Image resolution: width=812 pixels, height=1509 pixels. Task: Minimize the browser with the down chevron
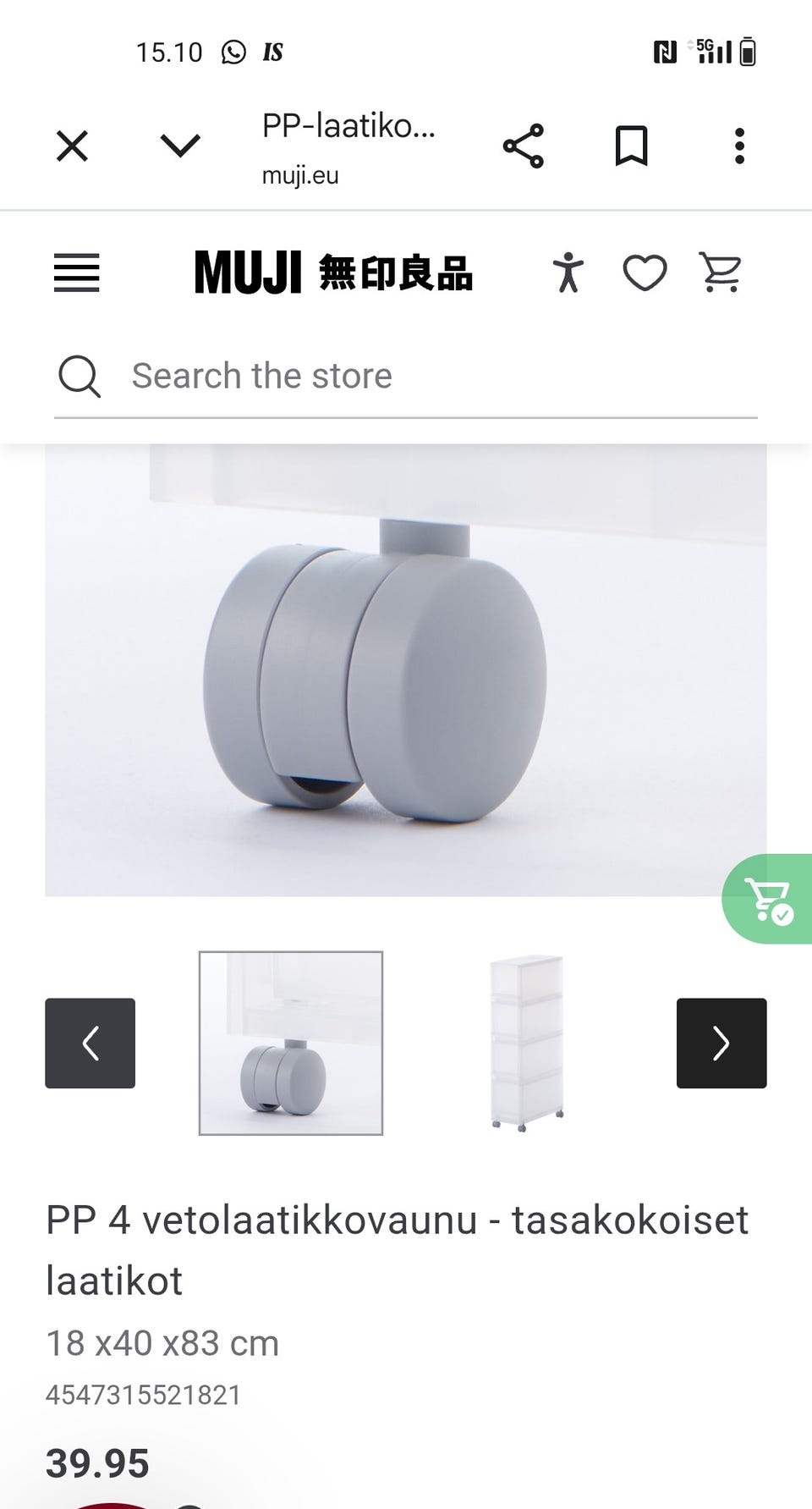click(x=180, y=146)
